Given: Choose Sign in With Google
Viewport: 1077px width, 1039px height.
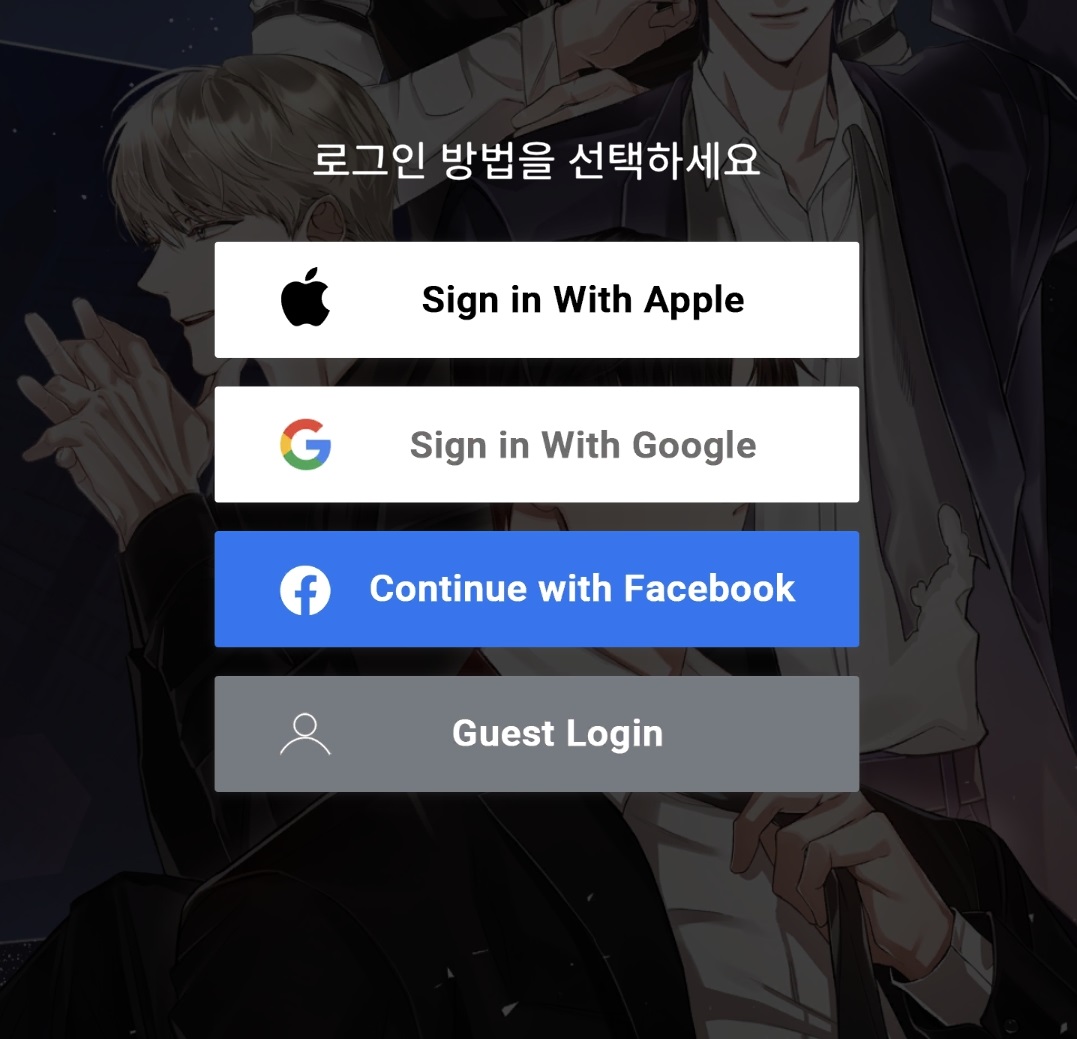Looking at the screenshot, I should click(x=537, y=445).
